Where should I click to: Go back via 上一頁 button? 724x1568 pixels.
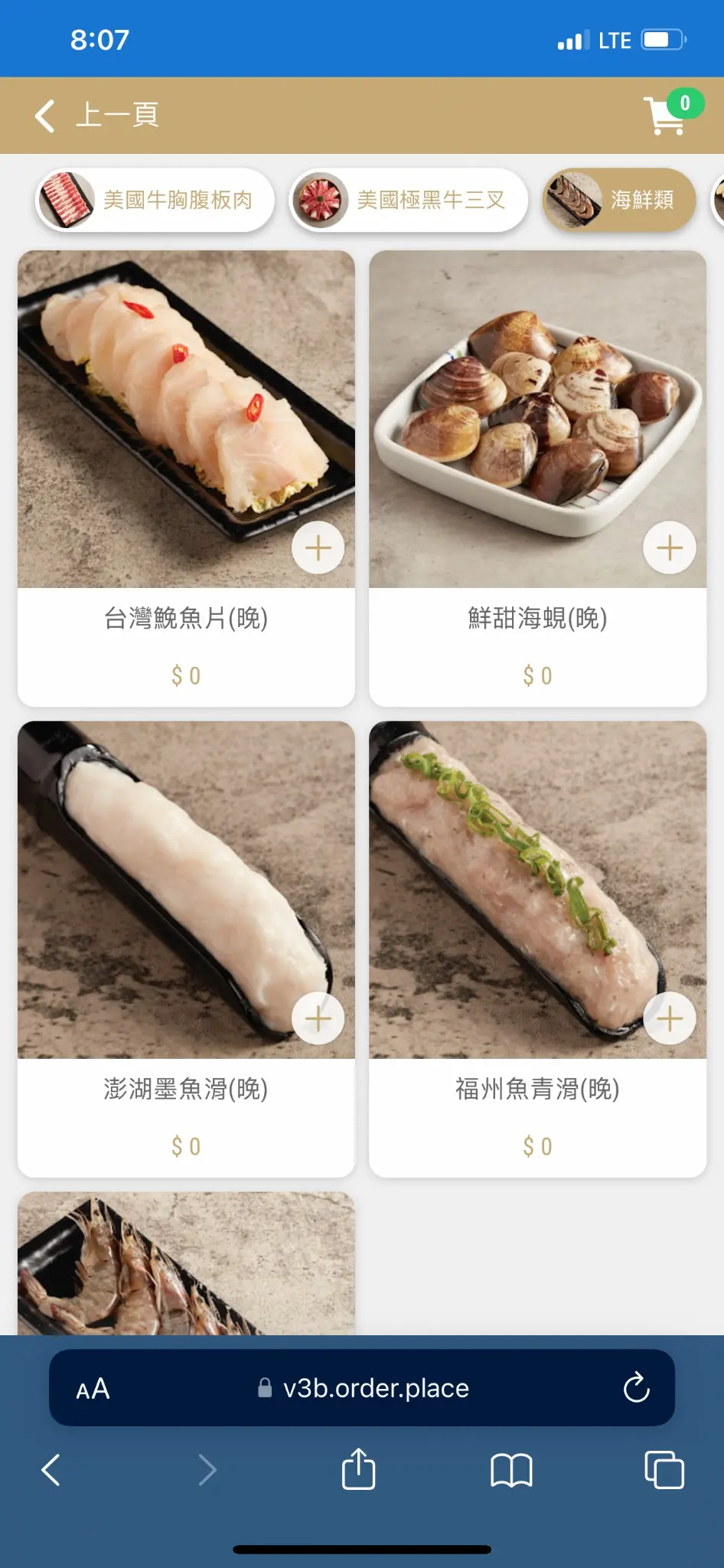pyautogui.click(x=96, y=116)
